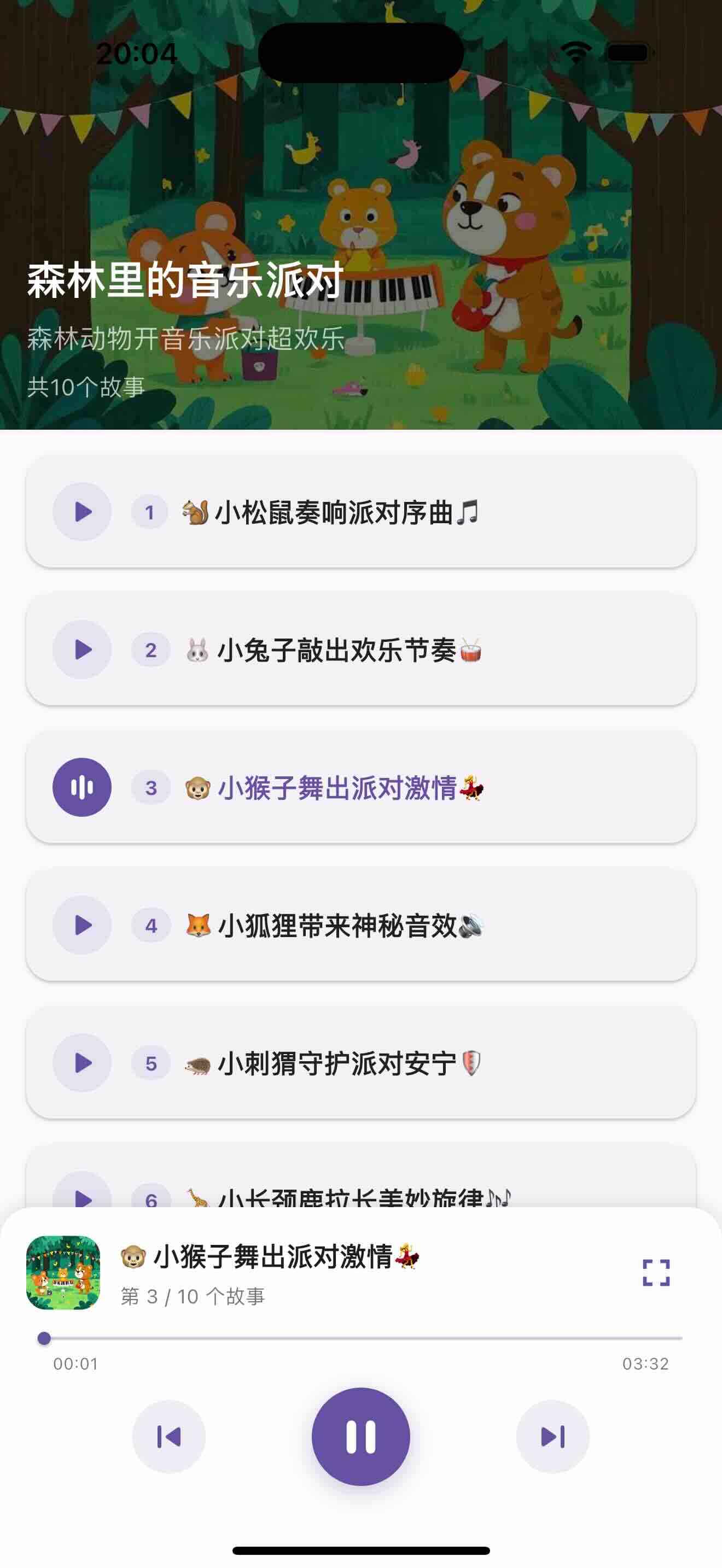Play track 4 小狐狸带来神秘音效

coord(82,925)
